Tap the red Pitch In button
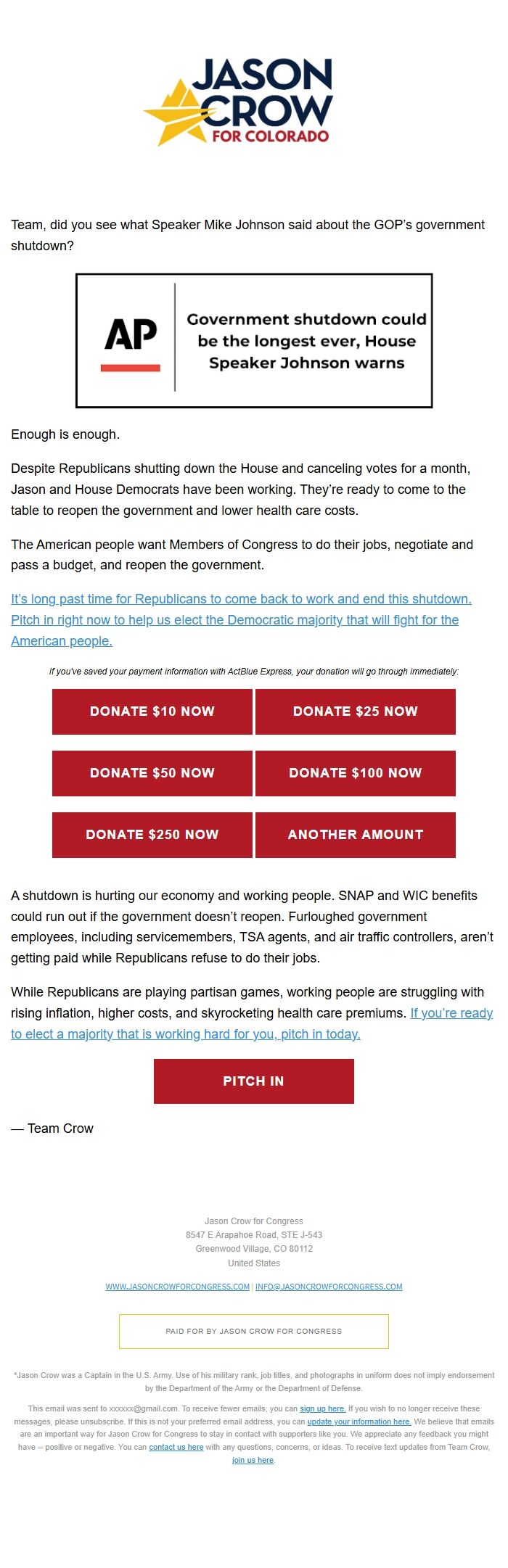The width and height of the screenshot is (508, 1568). (x=254, y=1081)
